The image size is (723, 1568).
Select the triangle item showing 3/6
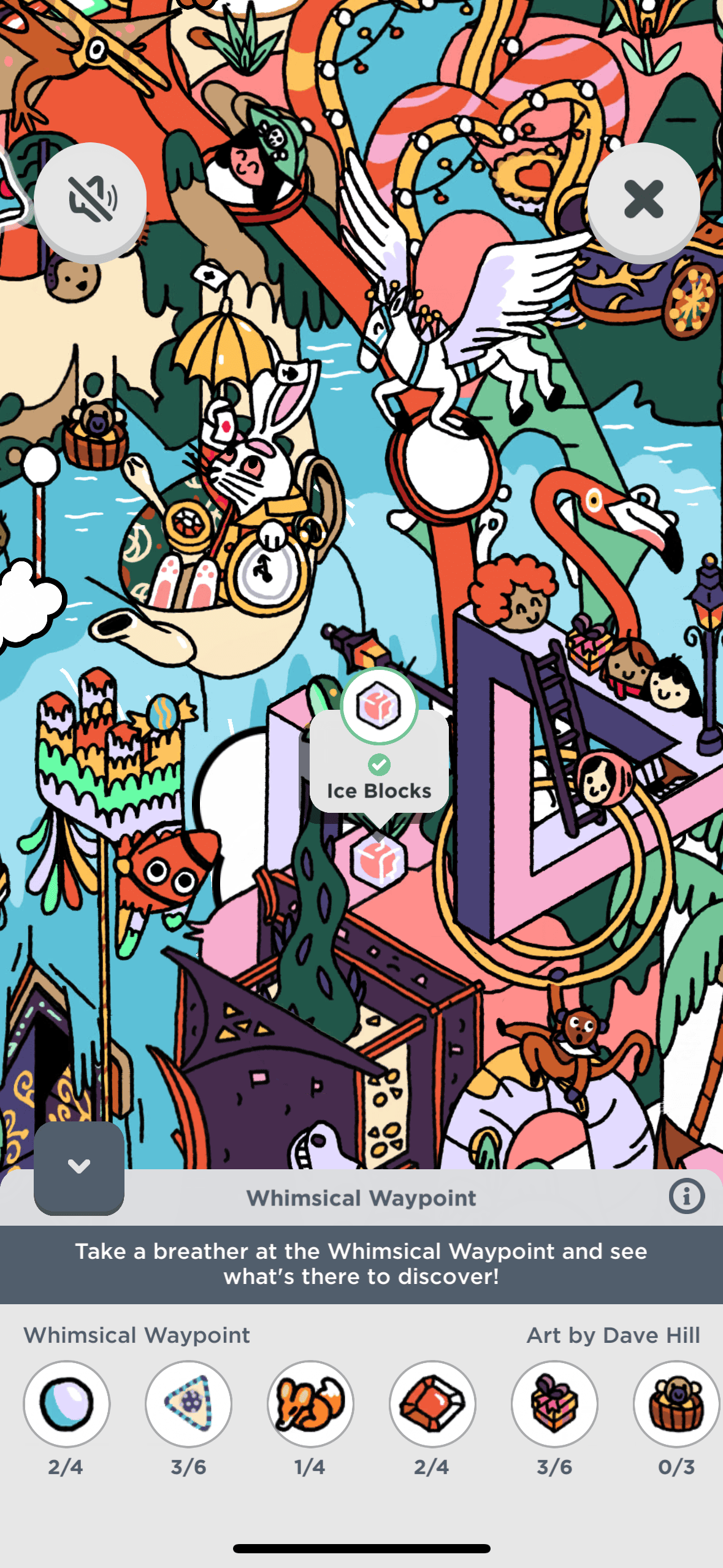(x=188, y=1404)
